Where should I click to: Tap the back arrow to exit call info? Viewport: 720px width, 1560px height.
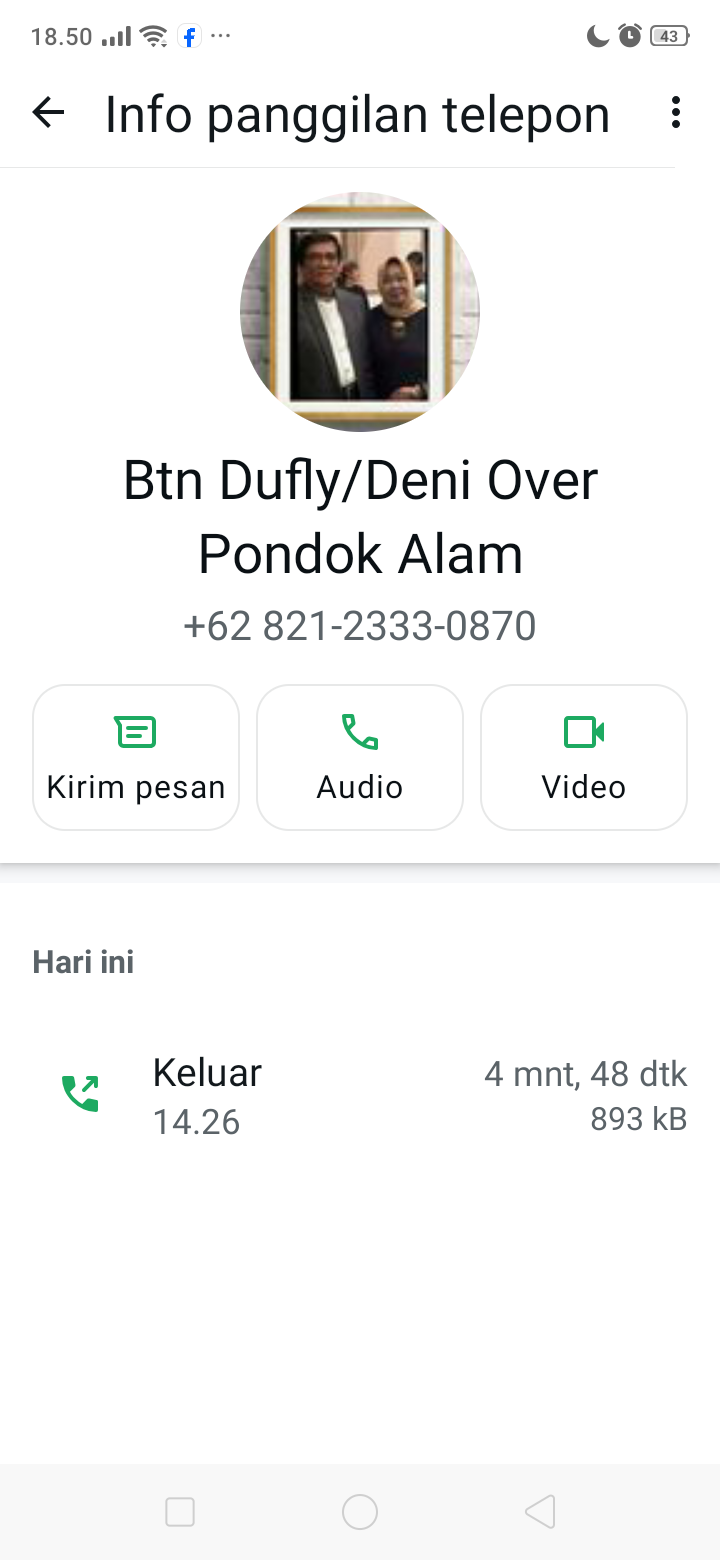click(x=47, y=113)
